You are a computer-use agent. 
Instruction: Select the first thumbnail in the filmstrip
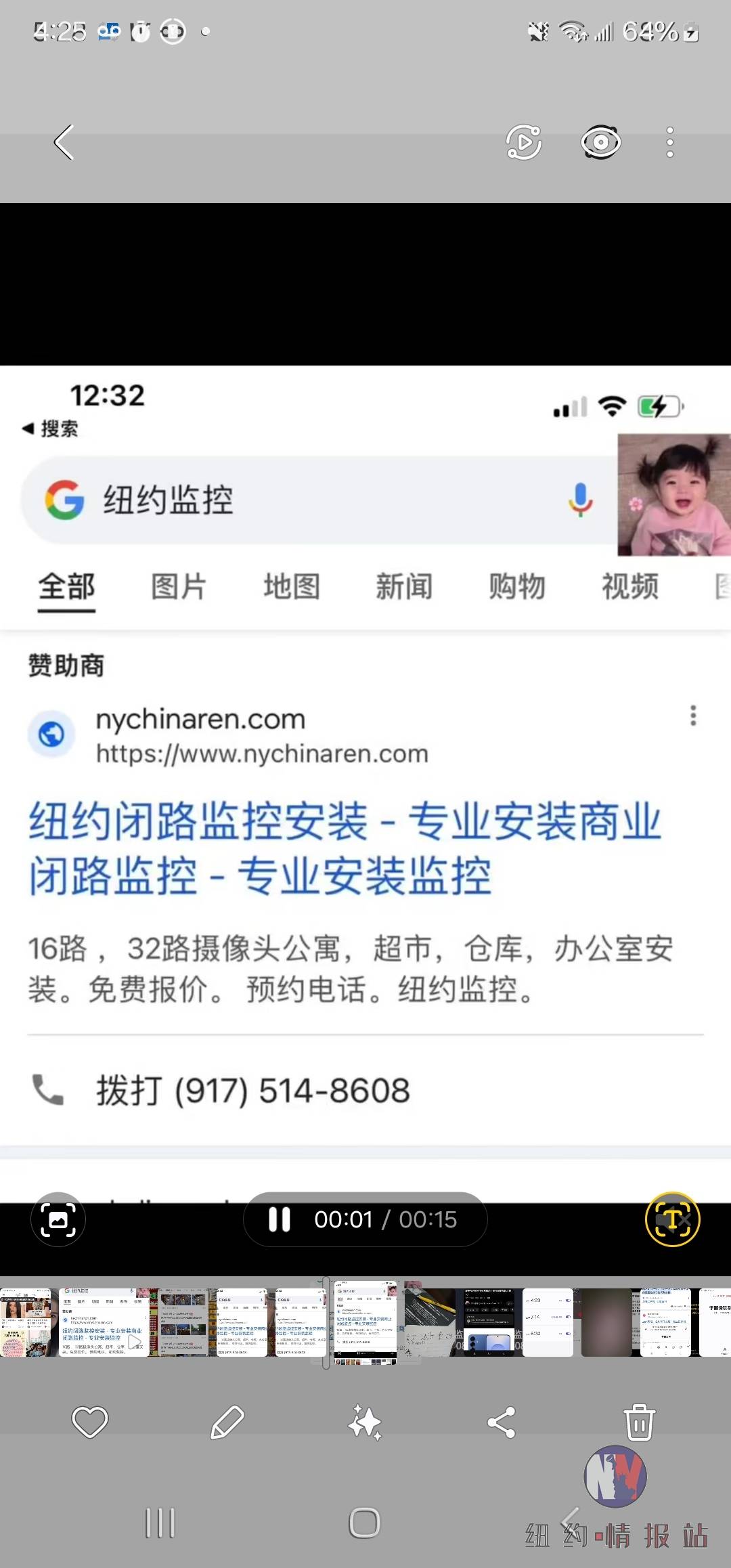(x=26, y=1322)
